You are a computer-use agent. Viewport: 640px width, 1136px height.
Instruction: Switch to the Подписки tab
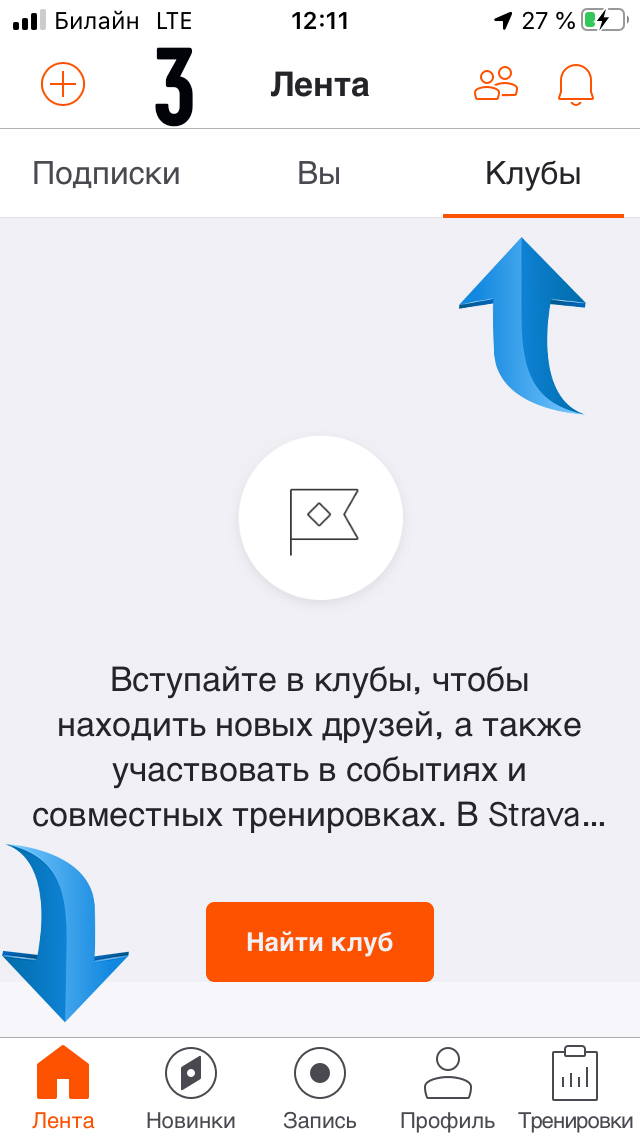click(x=106, y=174)
